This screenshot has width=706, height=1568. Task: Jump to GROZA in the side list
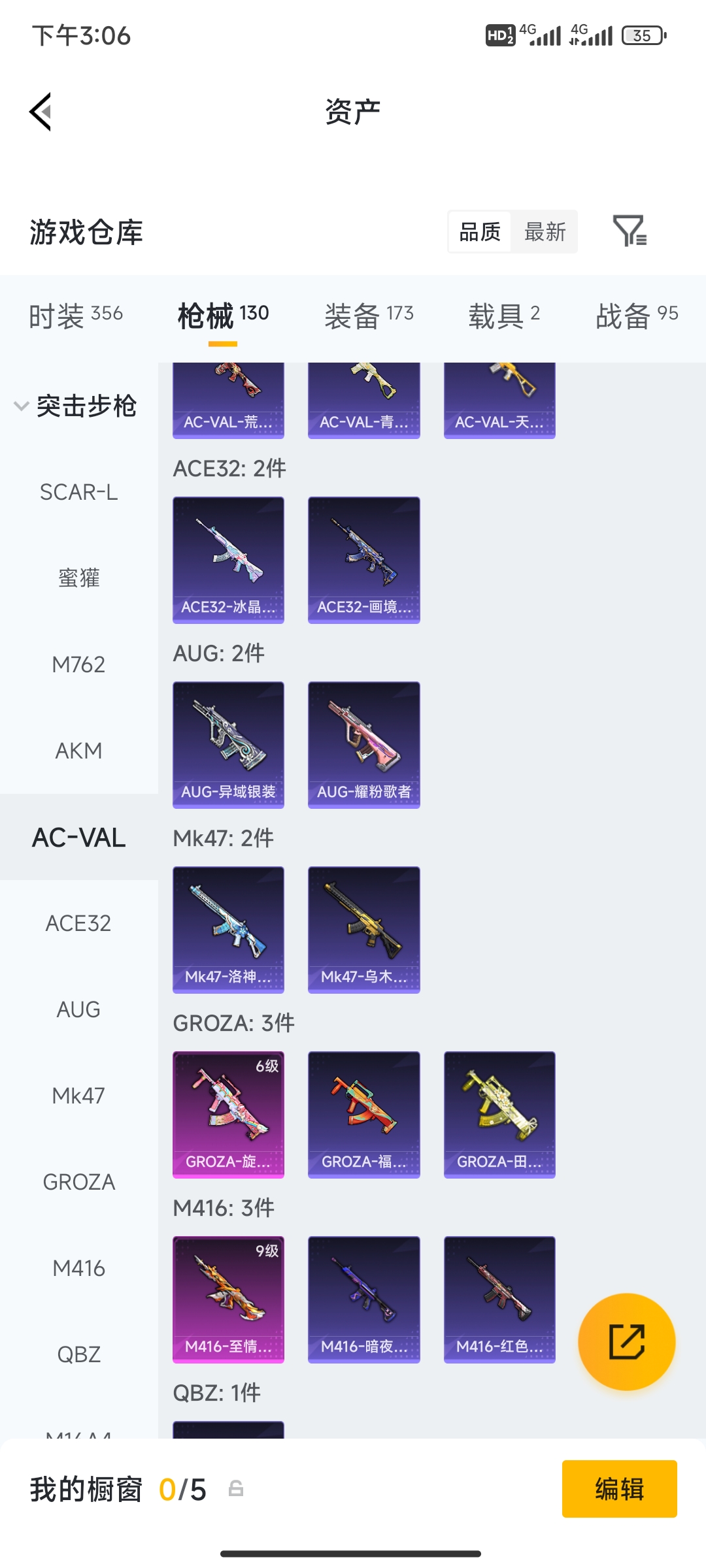pos(79,1182)
